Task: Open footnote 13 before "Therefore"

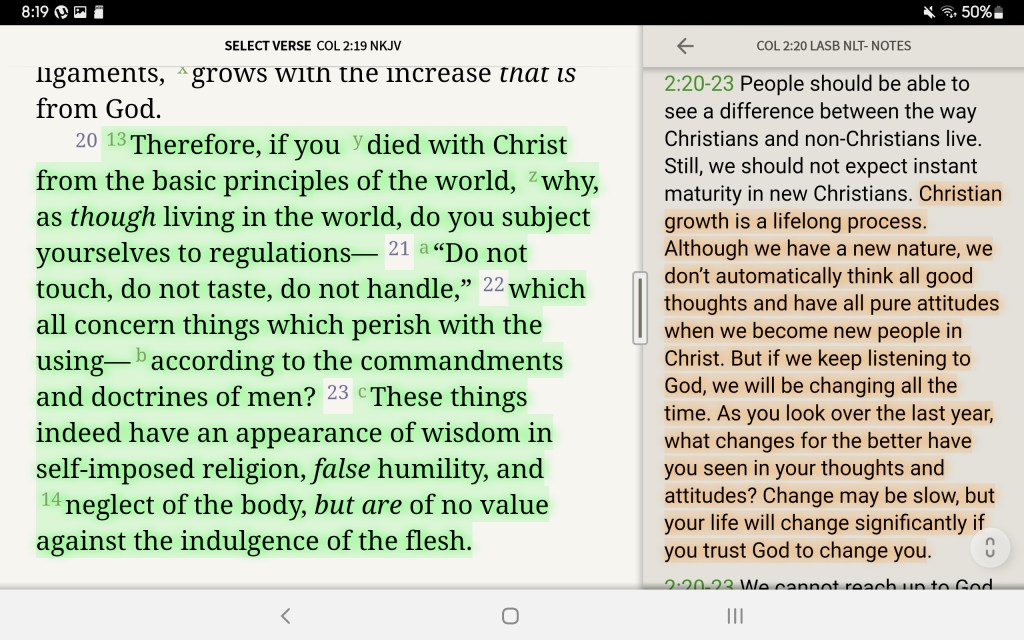Action: coord(116,139)
